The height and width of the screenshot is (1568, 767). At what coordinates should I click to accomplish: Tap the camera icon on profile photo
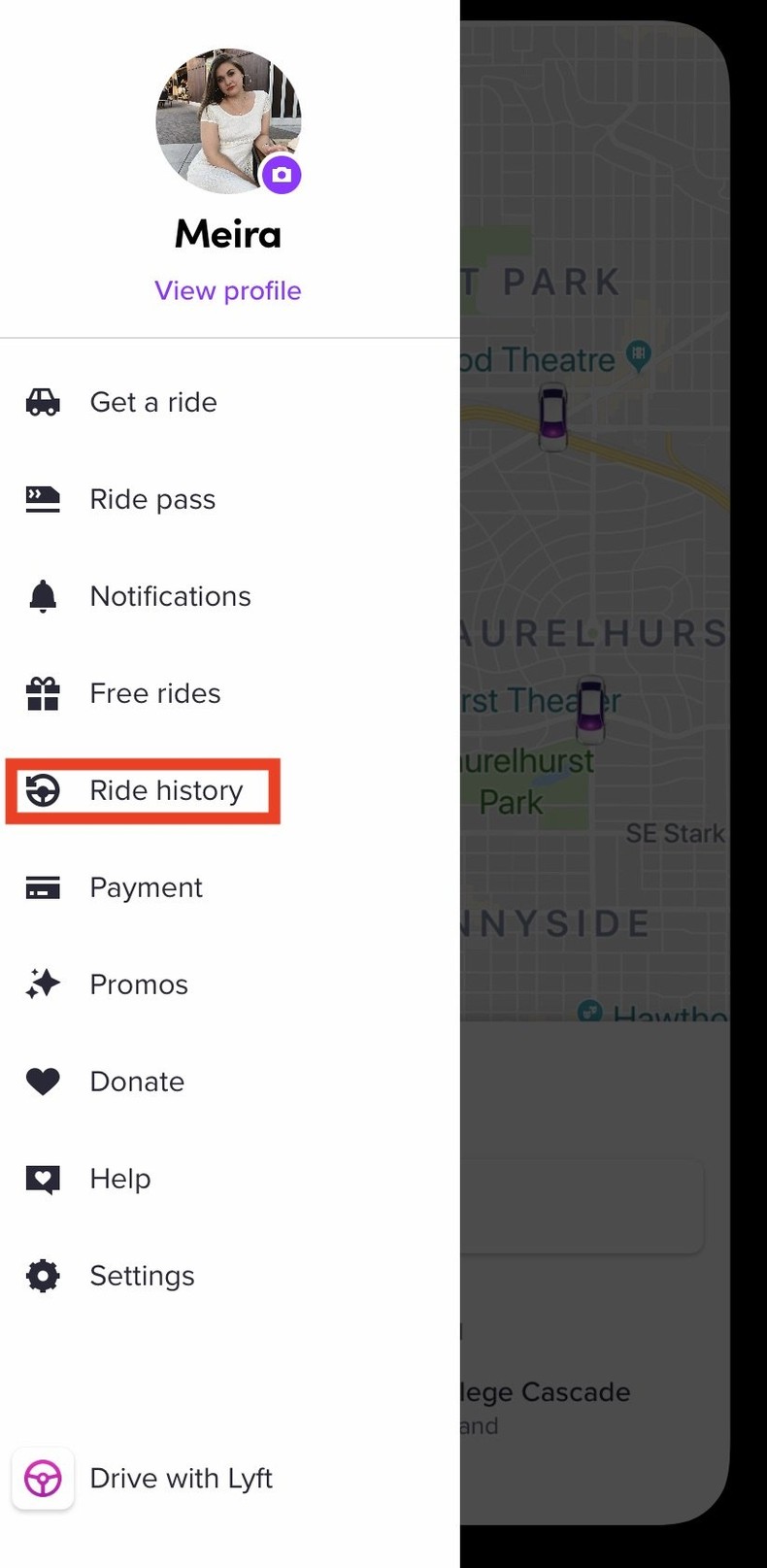[x=282, y=175]
